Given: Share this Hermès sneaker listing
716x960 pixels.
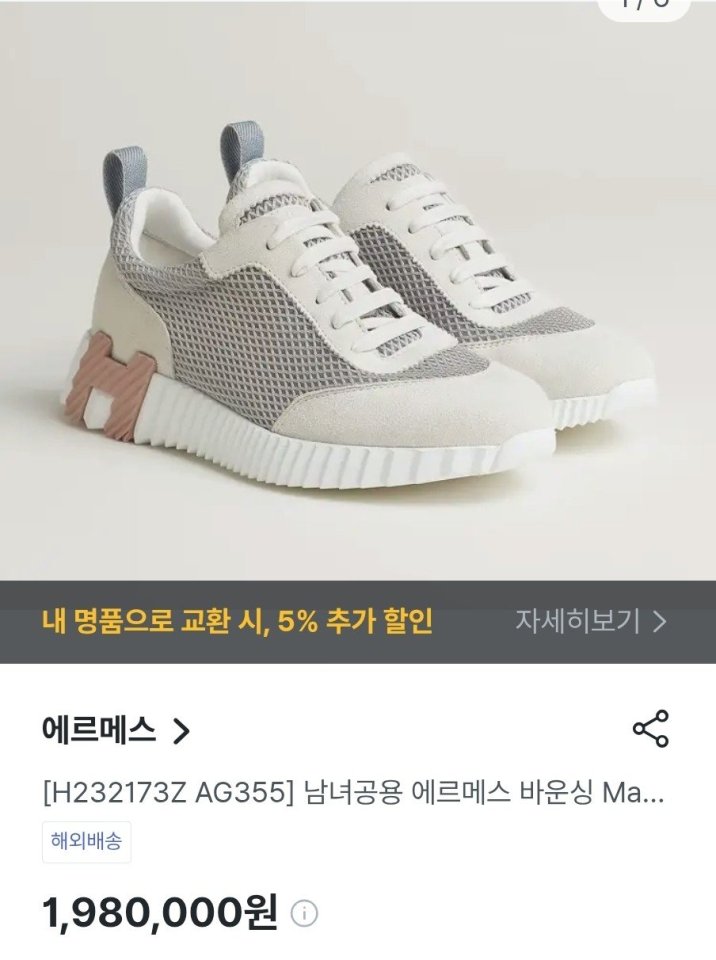Looking at the screenshot, I should pos(651,729).
